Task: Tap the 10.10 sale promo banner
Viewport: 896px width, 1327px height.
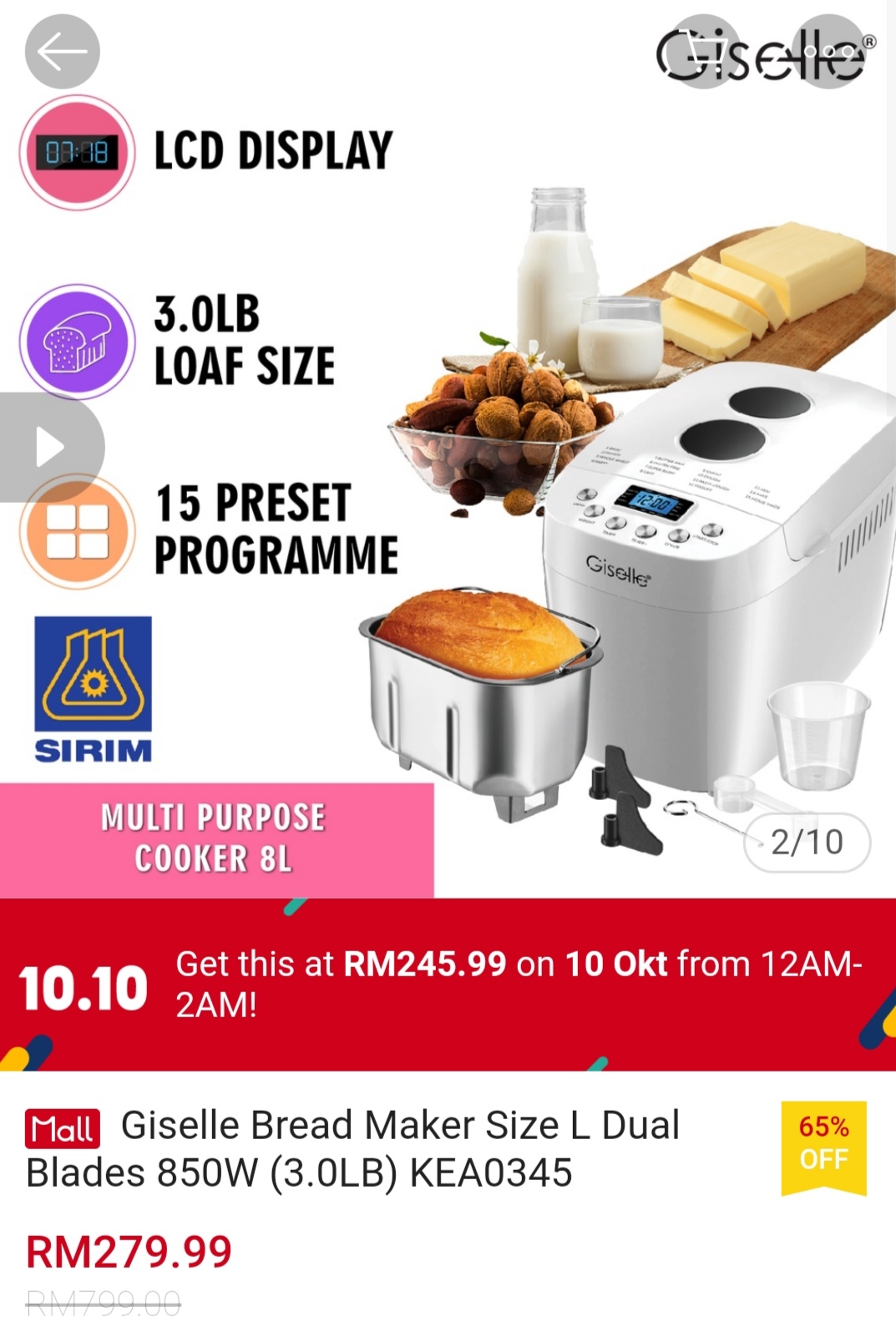Action: (x=448, y=985)
